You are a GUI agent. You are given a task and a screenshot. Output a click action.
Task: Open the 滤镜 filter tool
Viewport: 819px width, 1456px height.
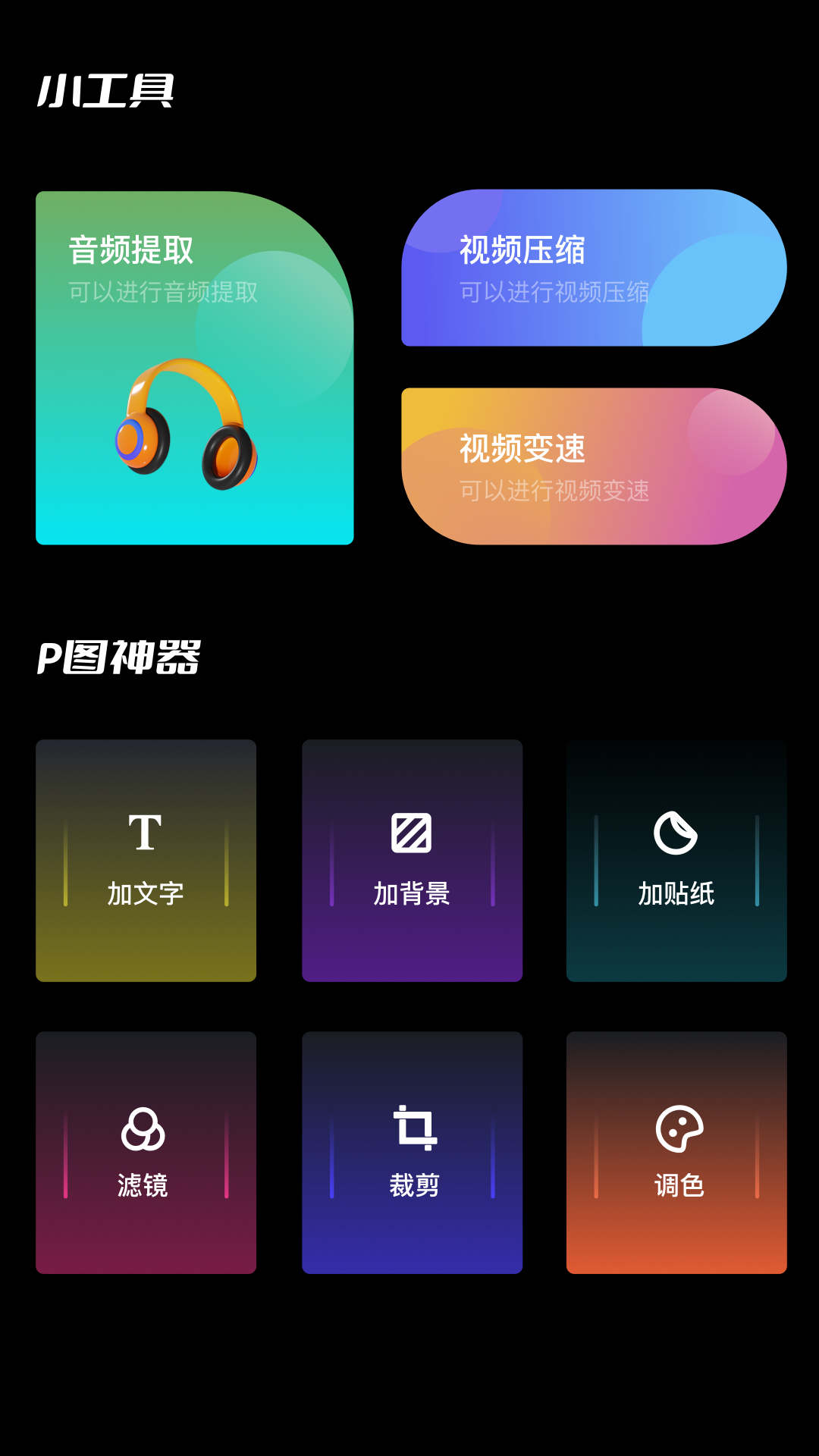click(x=146, y=1153)
